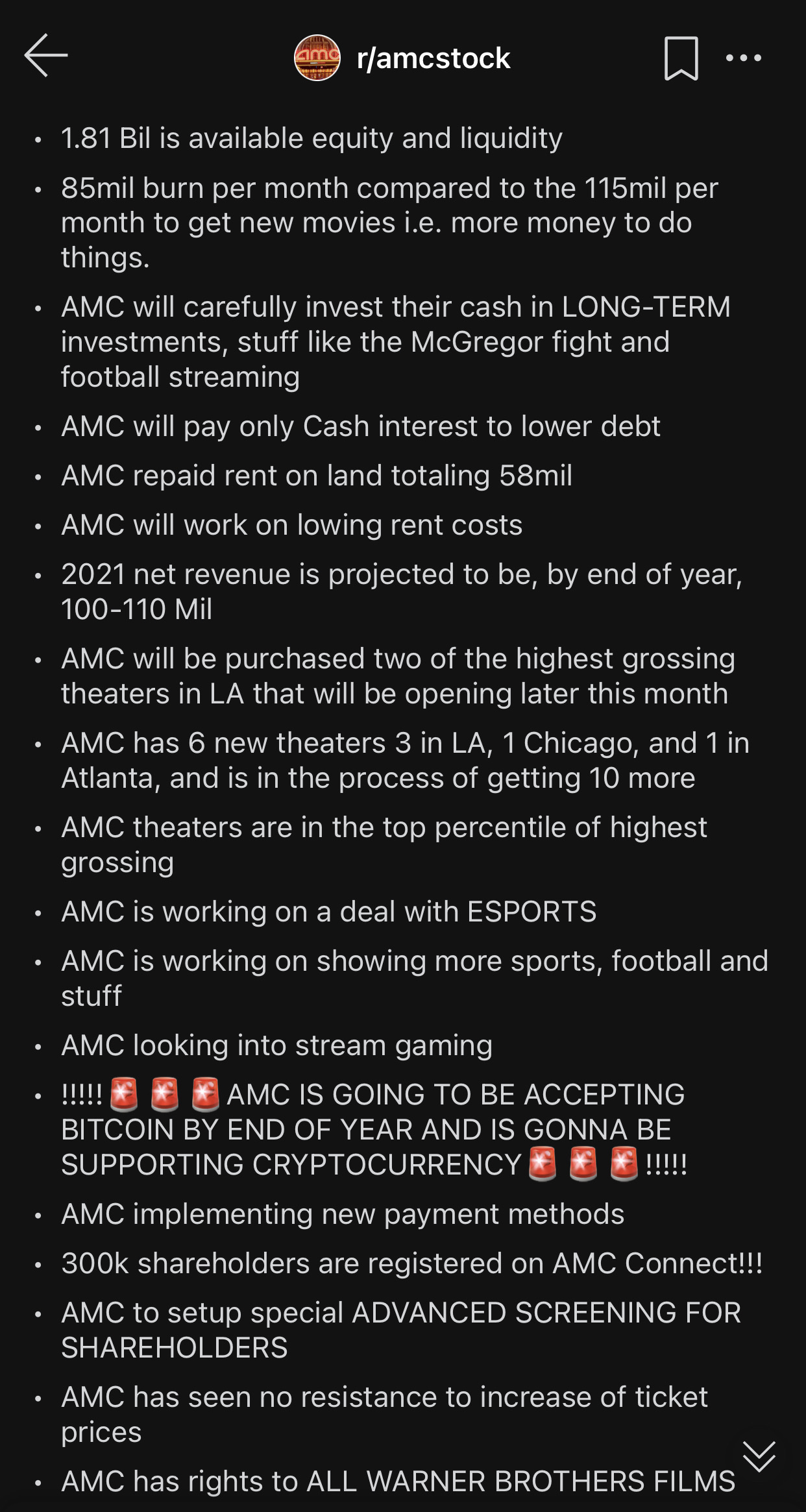This screenshot has height=1512, width=806.
Task: Go back using the top-left arrow
Action: (x=46, y=56)
